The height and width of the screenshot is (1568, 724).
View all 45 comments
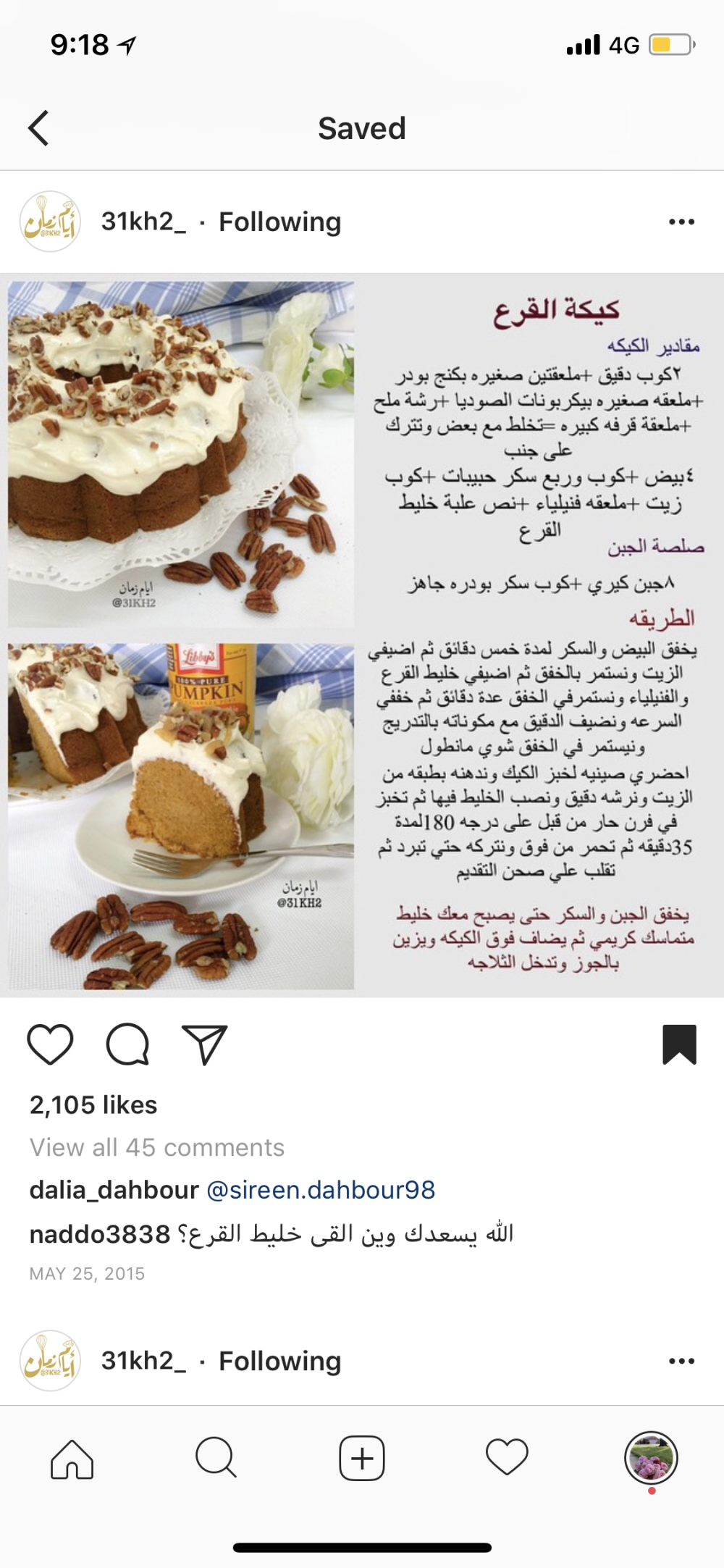157,1147
